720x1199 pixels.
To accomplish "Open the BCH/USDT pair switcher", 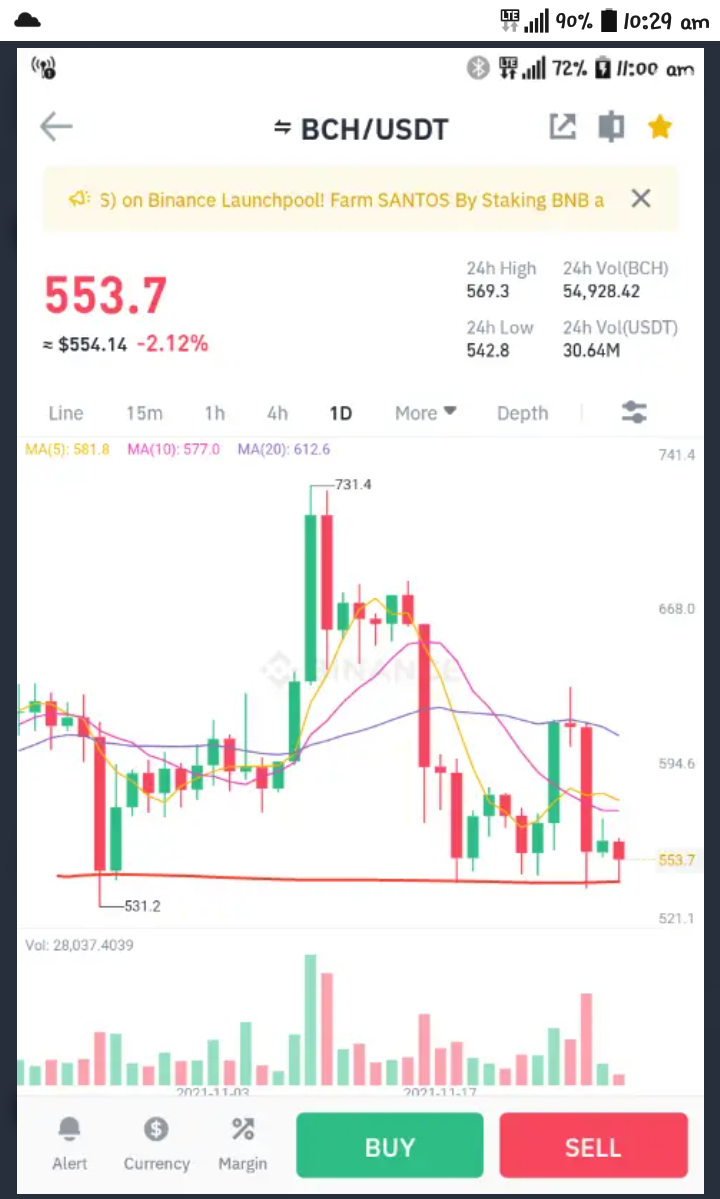I will tap(361, 128).
